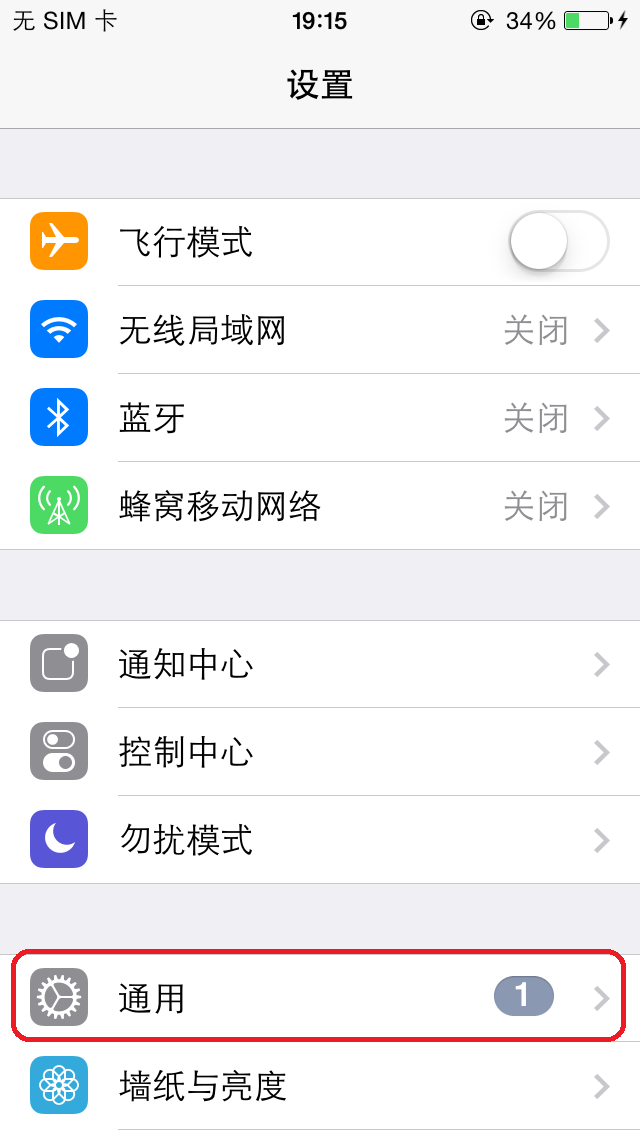This screenshot has width=640, height=1136.
Task: Open 控制中心 control center settings
Action: point(320,751)
